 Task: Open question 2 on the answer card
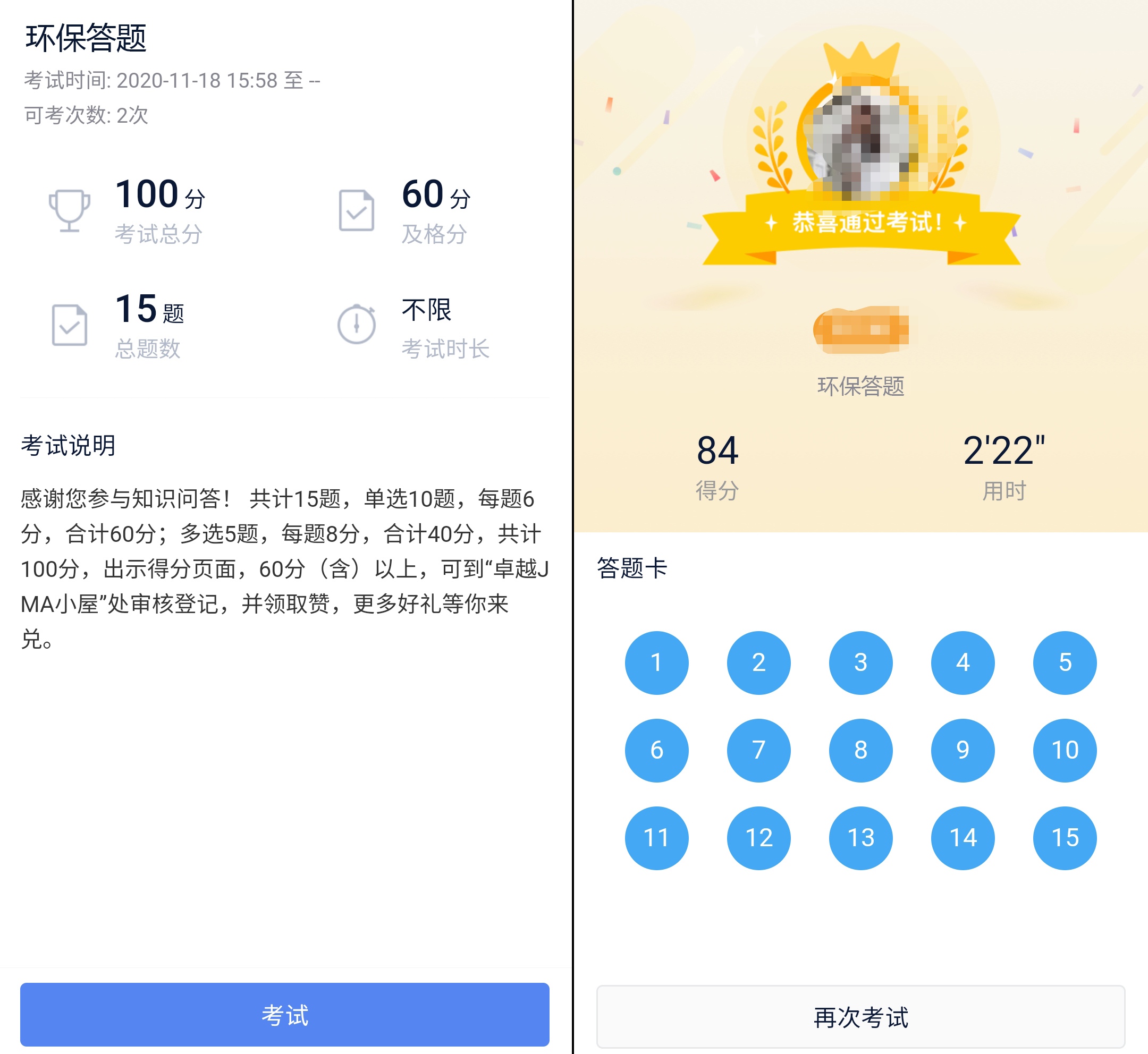tap(758, 663)
